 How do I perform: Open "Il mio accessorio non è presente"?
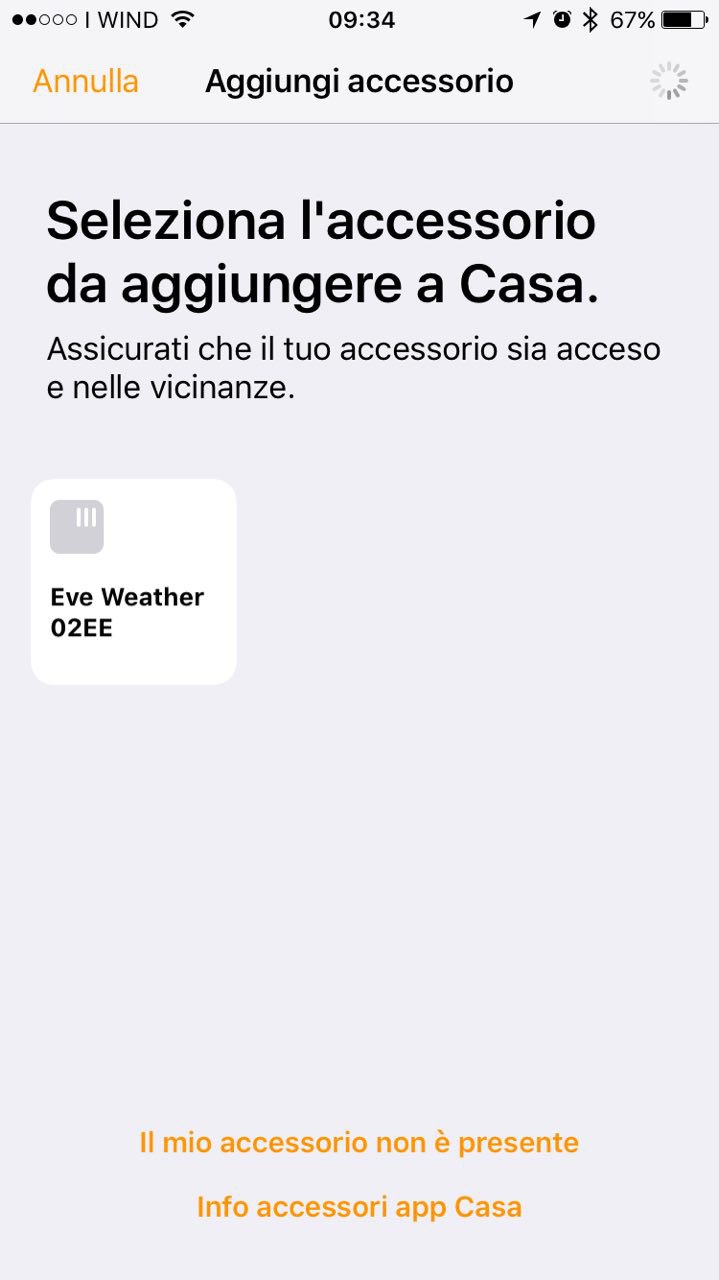[359, 1142]
